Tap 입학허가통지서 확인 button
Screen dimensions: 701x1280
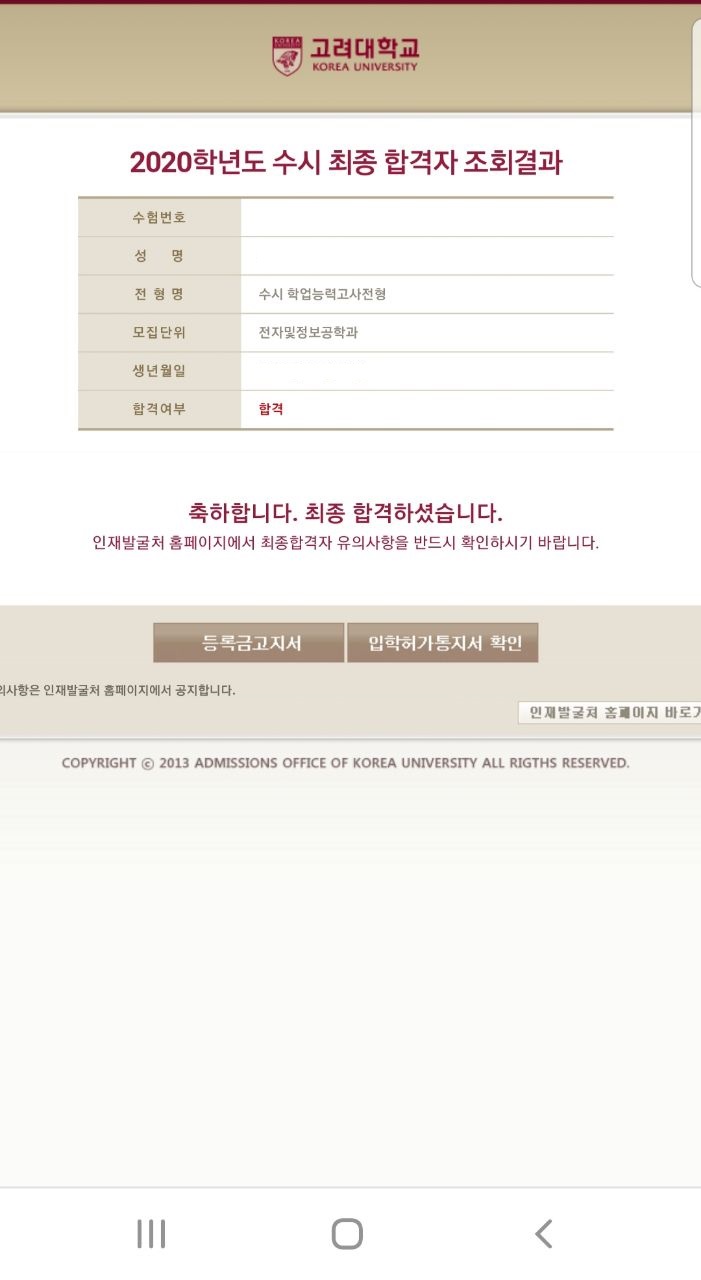pos(442,643)
